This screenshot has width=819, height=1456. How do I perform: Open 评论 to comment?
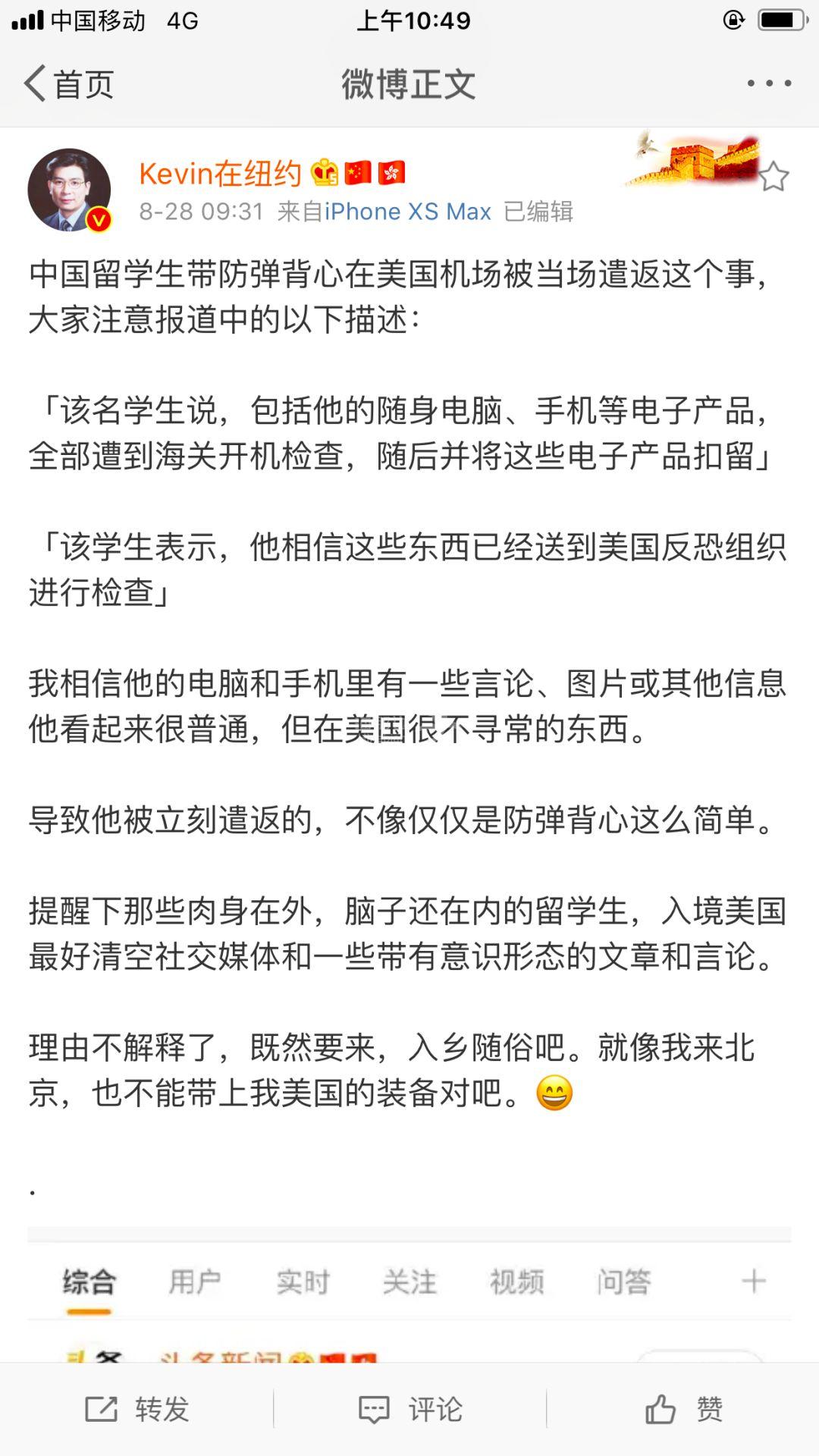coord(409,1409)
